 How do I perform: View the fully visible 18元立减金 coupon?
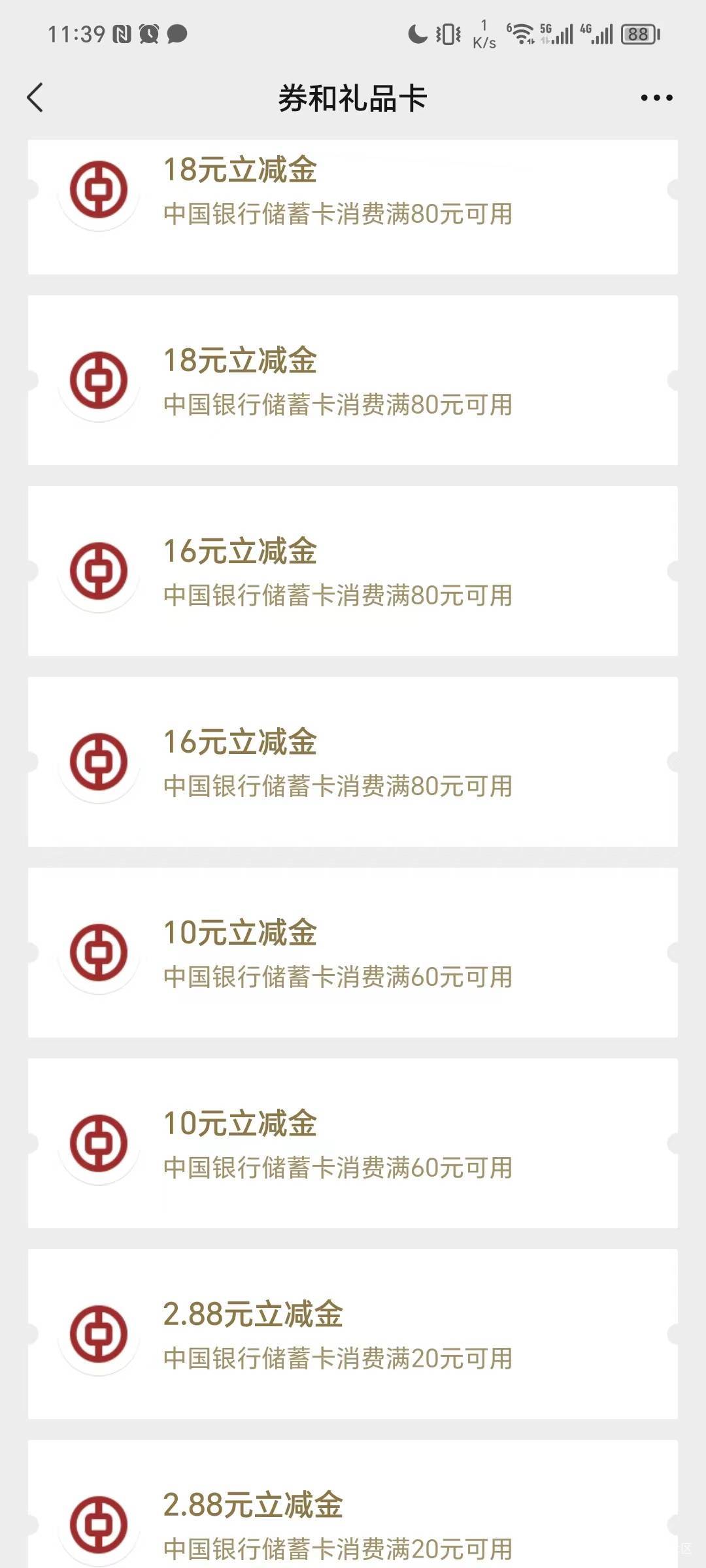[353, 380]
